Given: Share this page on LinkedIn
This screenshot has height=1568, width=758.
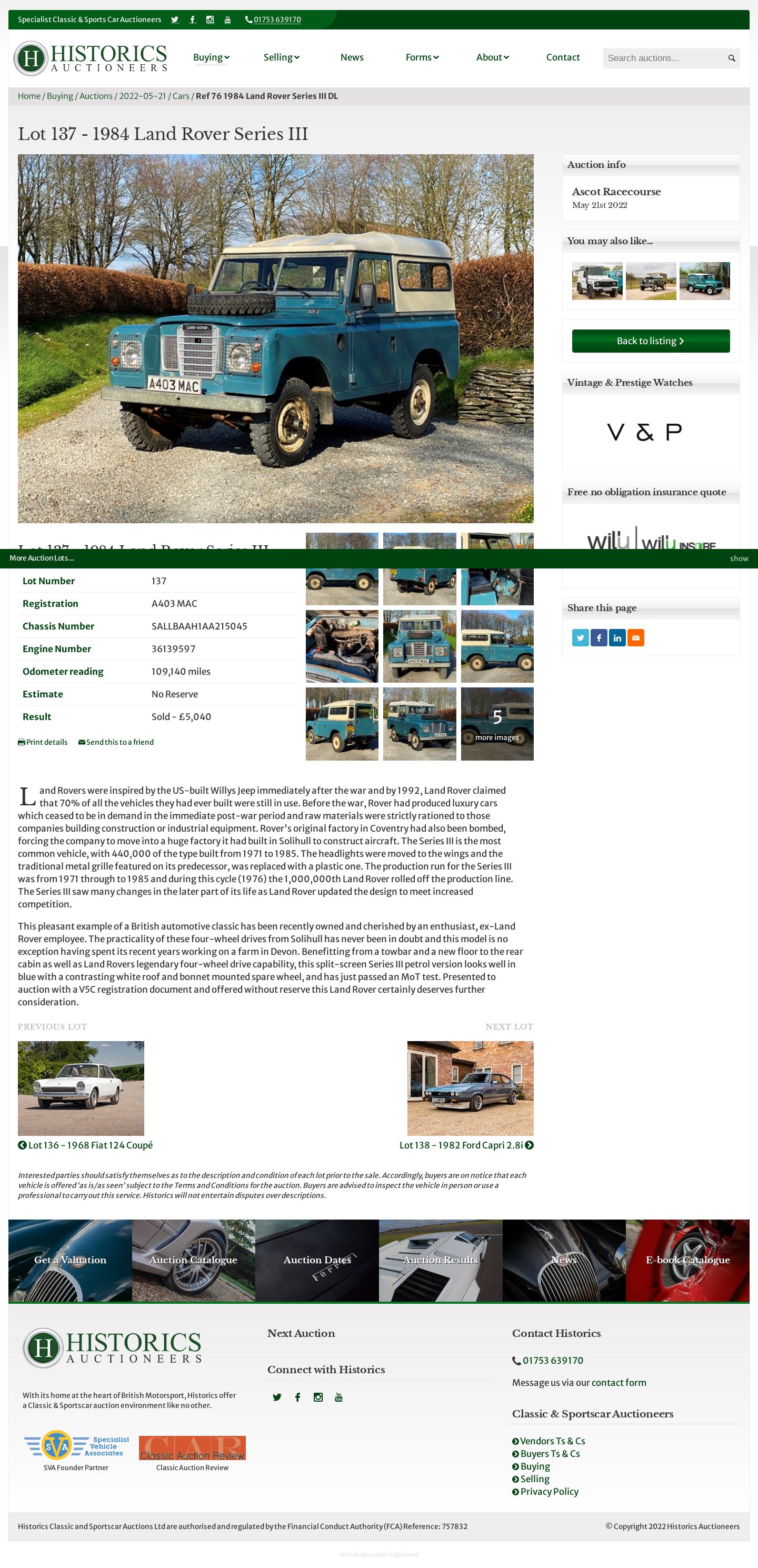Looking at the screenshot, I should tap(617, 638).
